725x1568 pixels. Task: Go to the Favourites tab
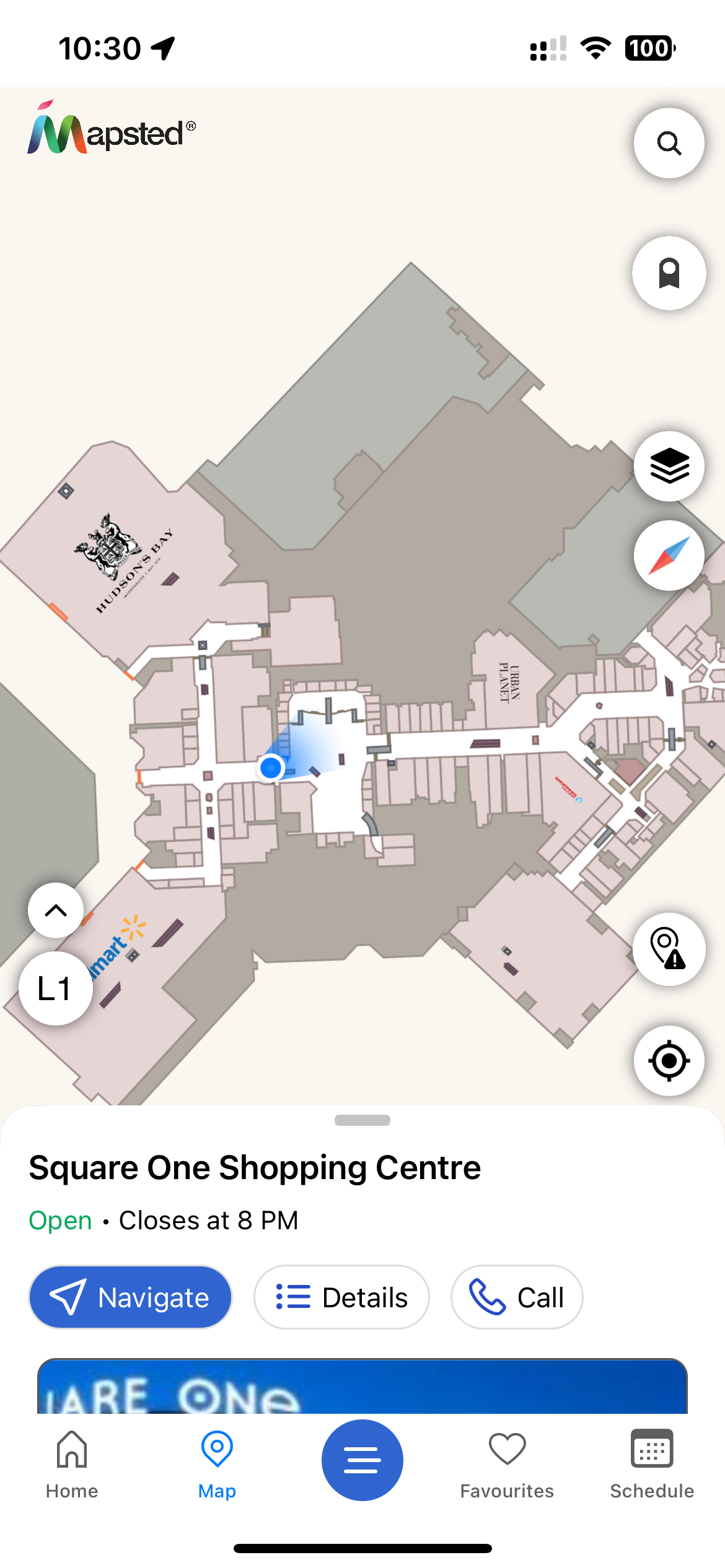coord(507,1465)
